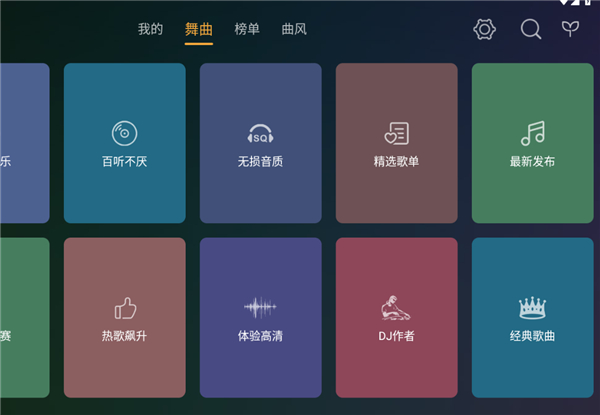Open the 体验高清 card
The image size is (600, 415).
[x=260, y=318]
